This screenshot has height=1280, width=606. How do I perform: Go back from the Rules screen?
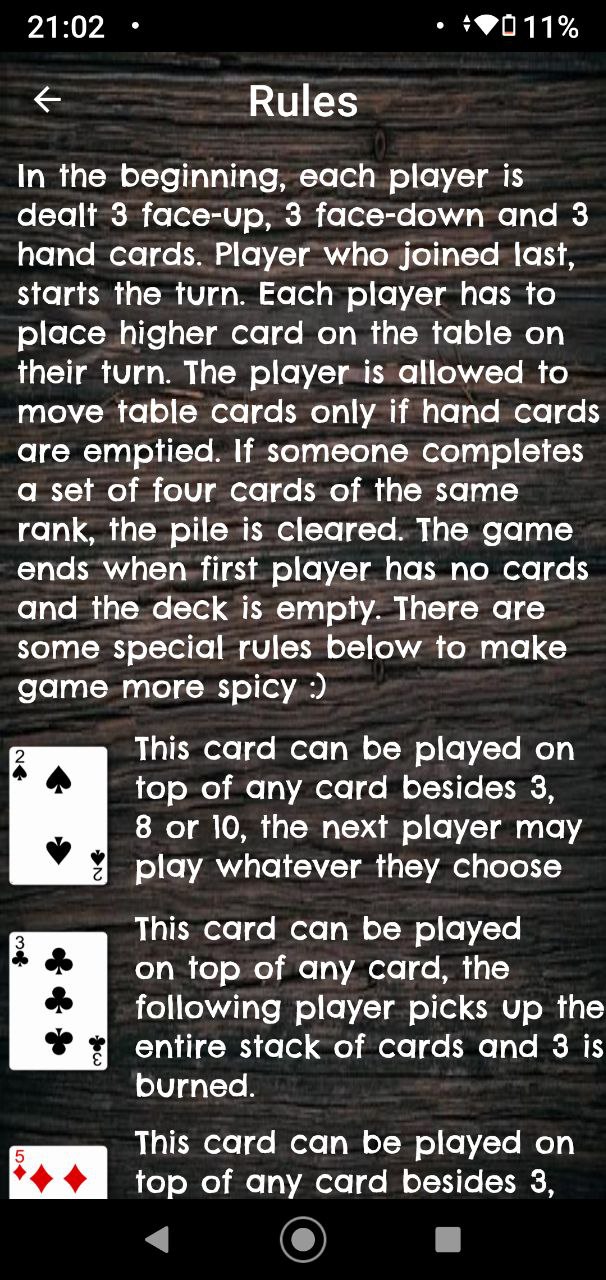[x=47, y=99]
